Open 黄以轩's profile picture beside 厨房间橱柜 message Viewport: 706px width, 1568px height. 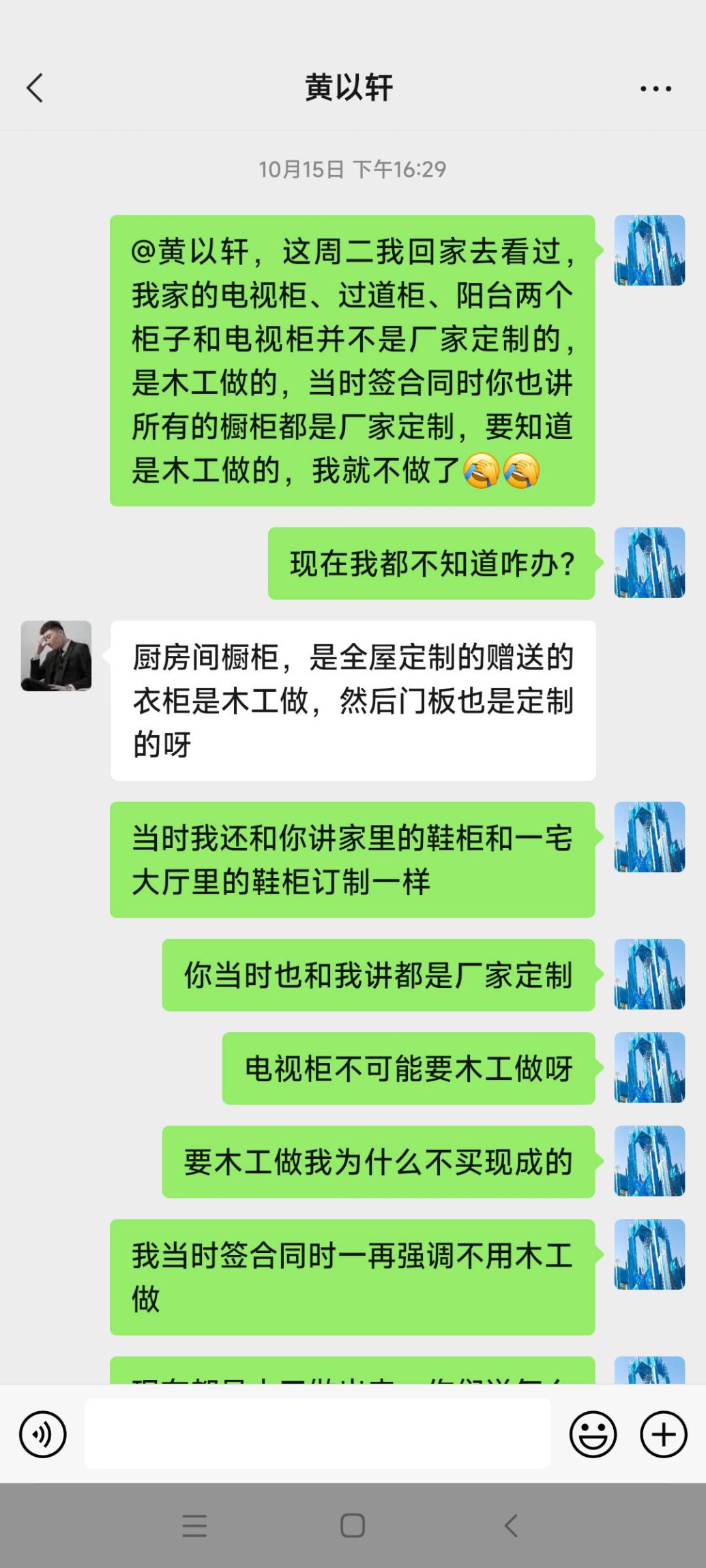[x=56, y=656]
